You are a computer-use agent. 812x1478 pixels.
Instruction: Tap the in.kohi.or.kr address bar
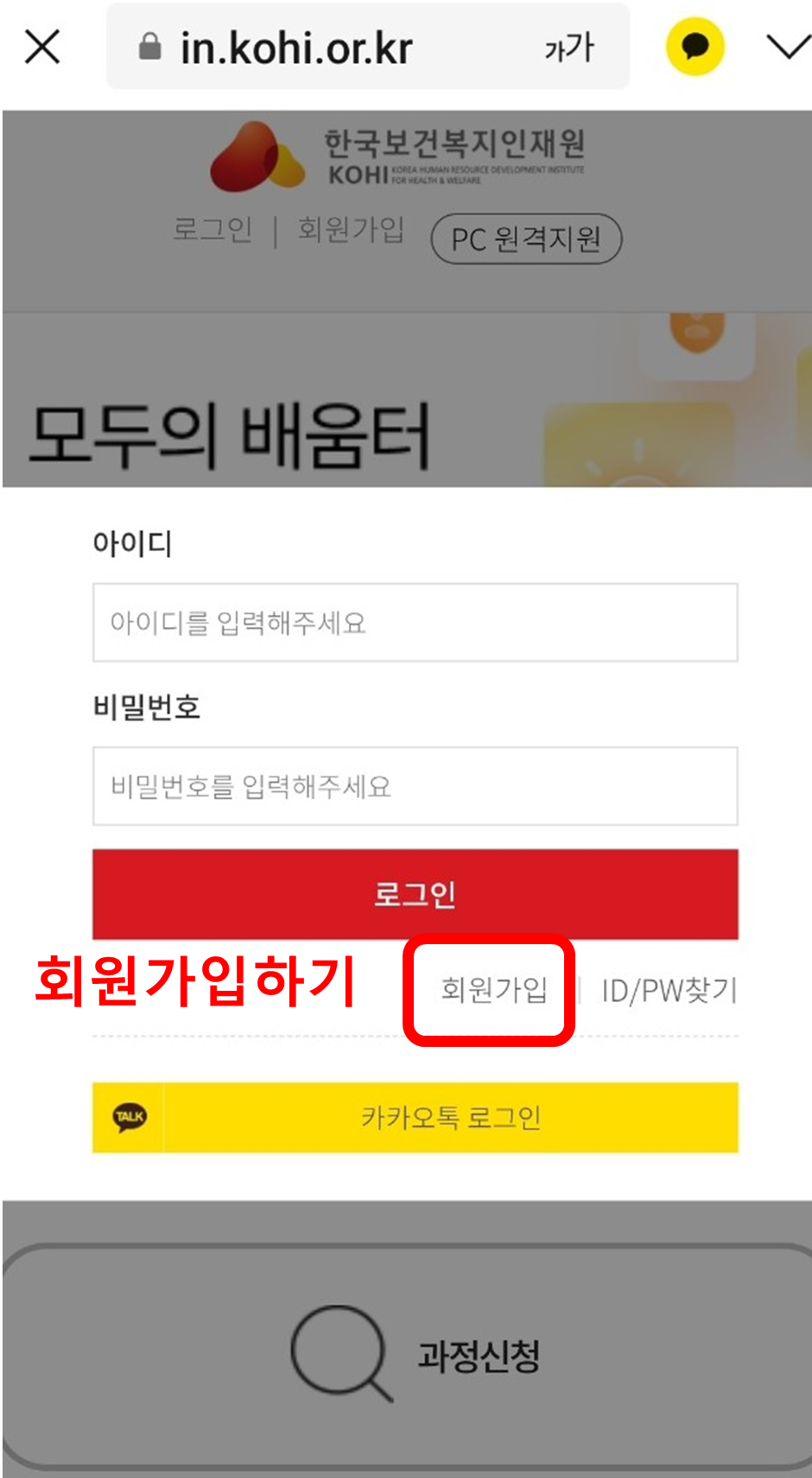click(x=328, y=48)
